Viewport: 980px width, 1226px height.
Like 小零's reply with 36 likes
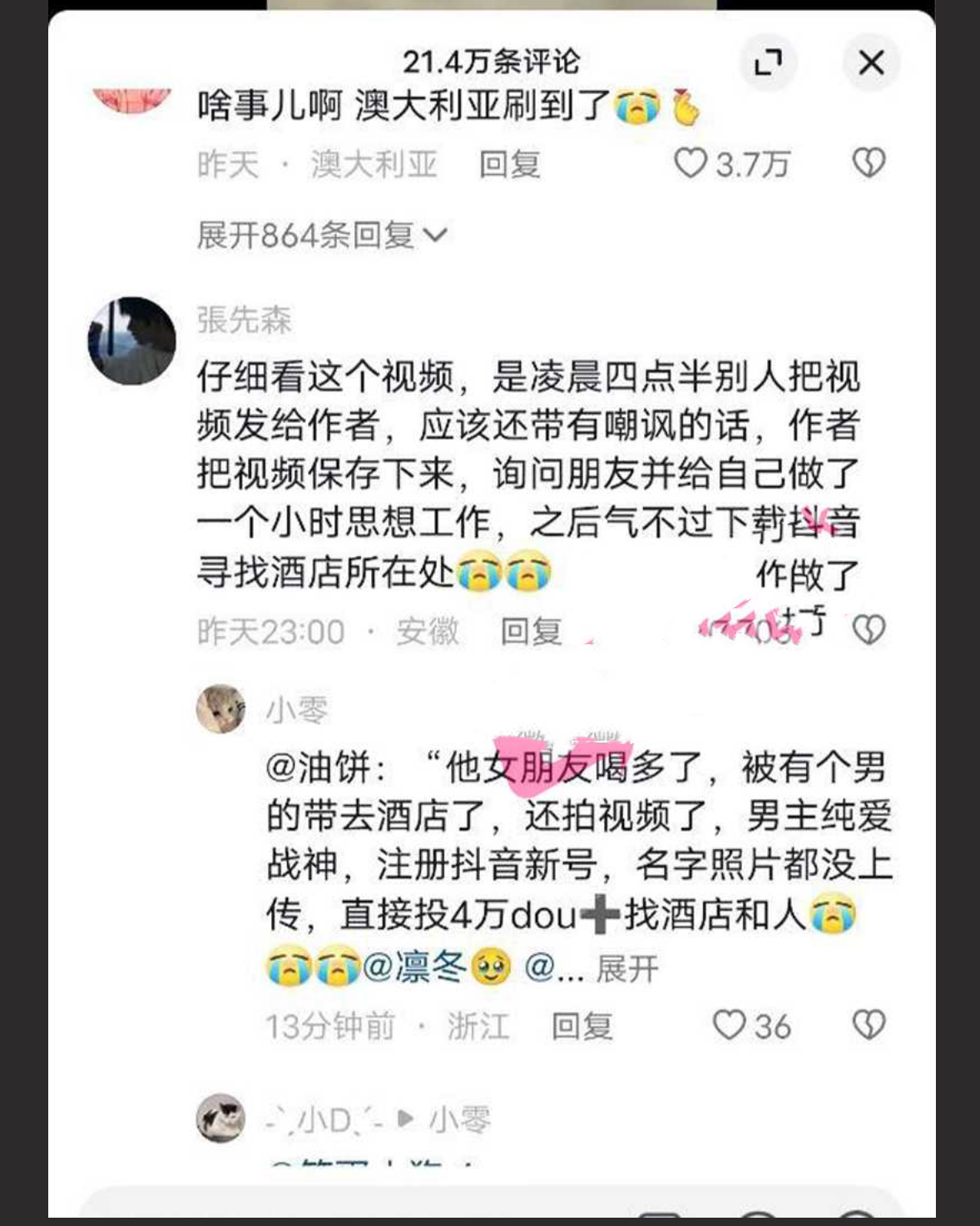(x=730, y=1025)
